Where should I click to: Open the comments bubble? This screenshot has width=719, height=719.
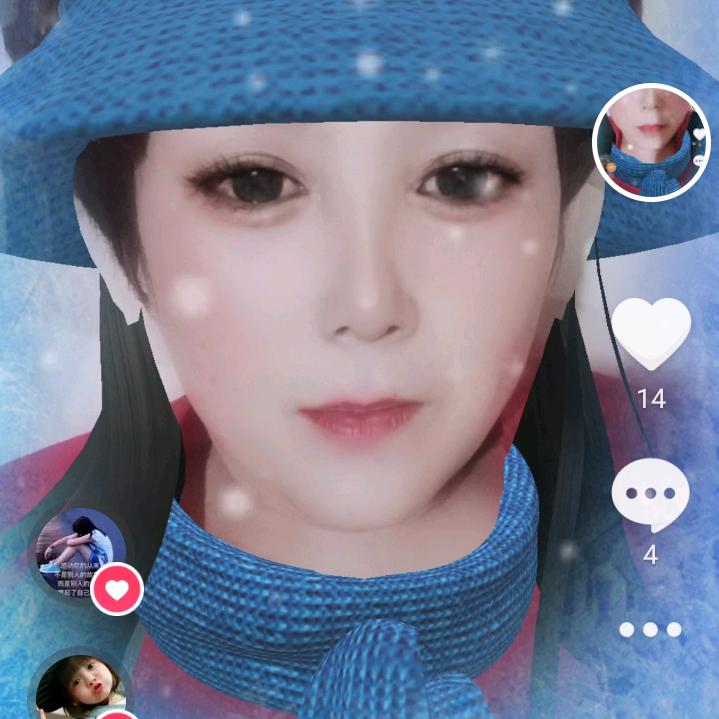[651, 495]
